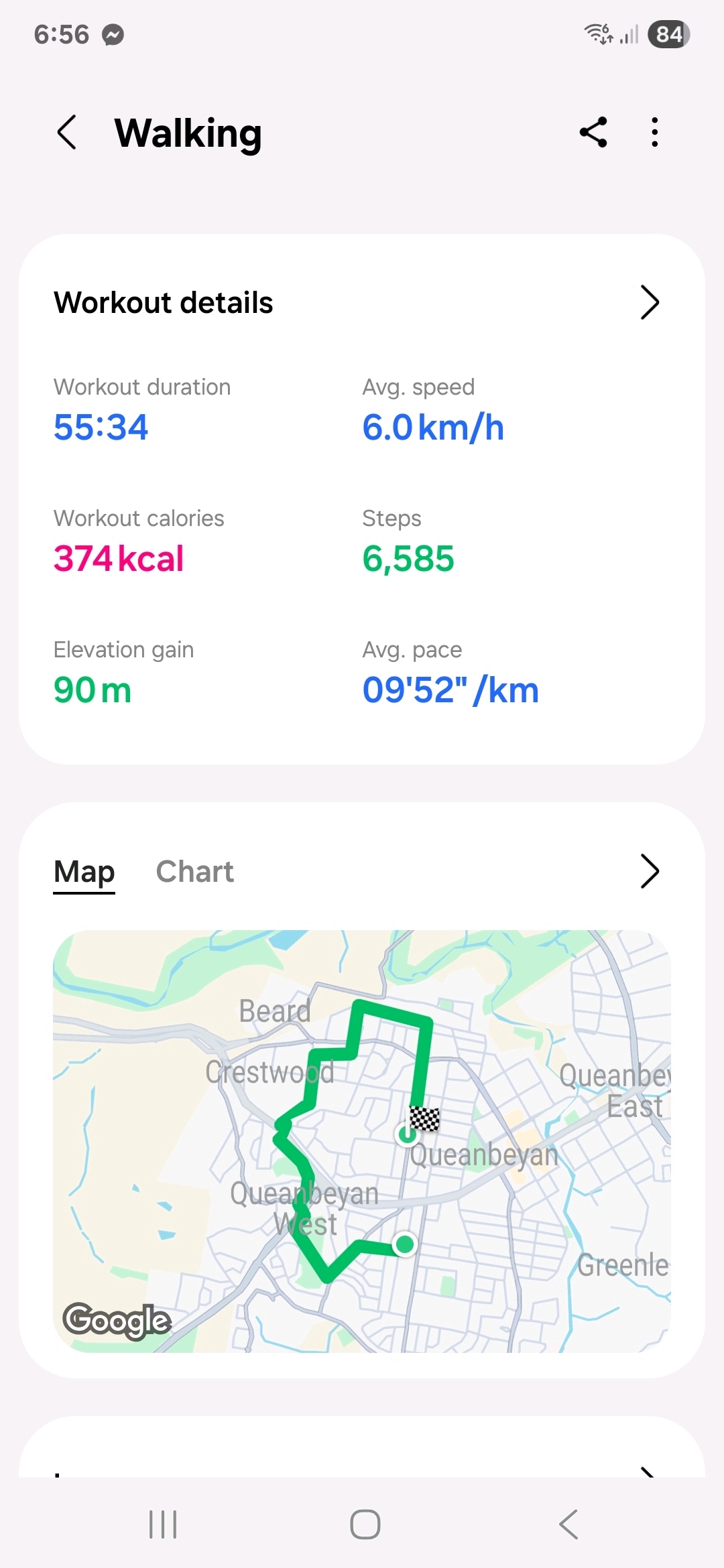Tap the system home button
This screenshot has width=724, height=1568.
(x=365, y=1524)
